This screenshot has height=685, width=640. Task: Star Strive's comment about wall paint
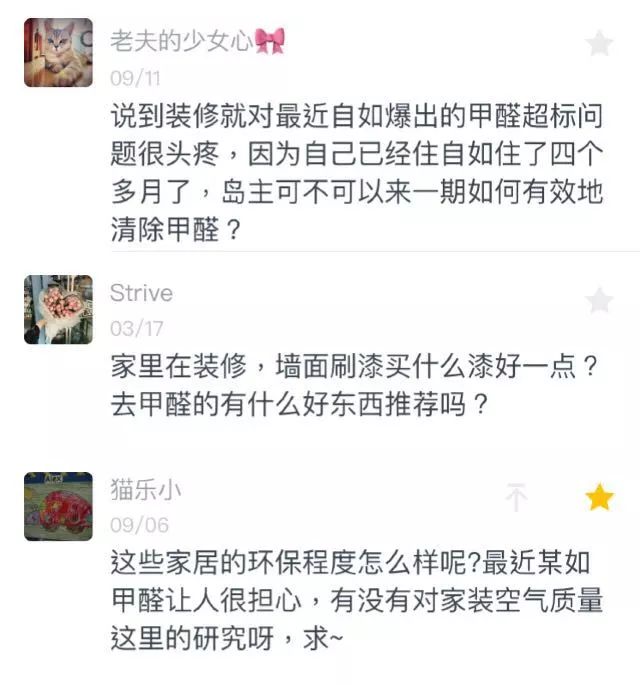tap(599, 300)
